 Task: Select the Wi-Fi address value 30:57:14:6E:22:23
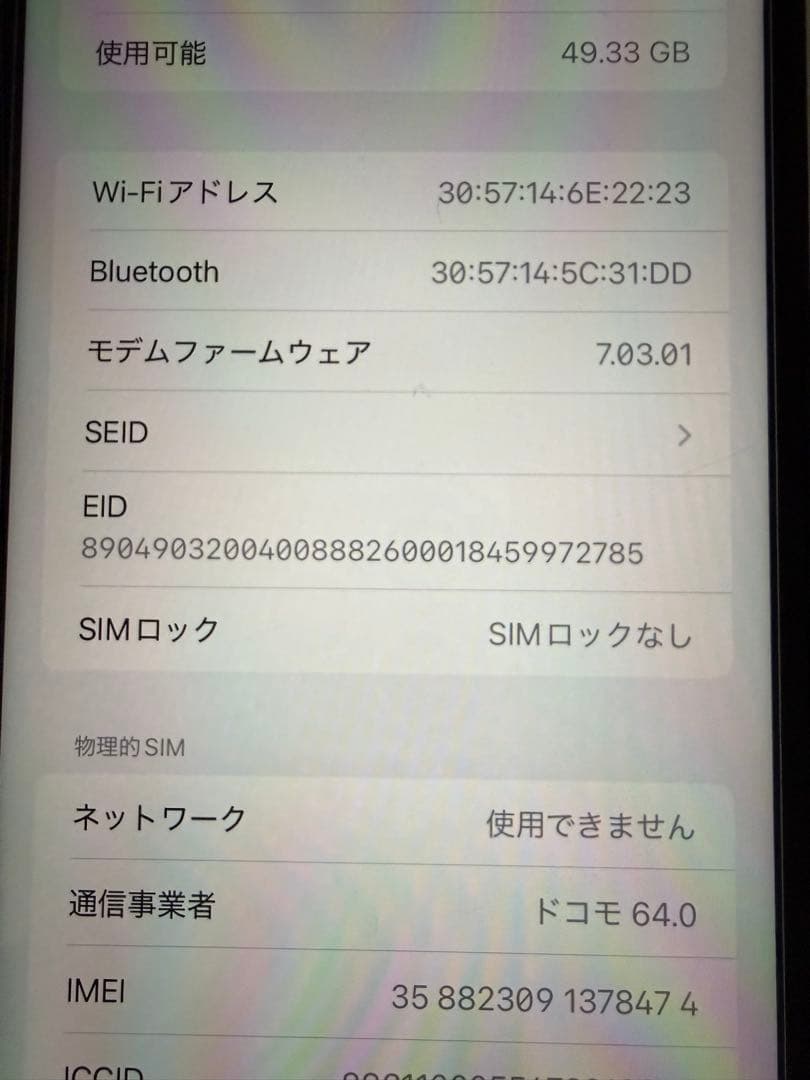tap(568, 192)
